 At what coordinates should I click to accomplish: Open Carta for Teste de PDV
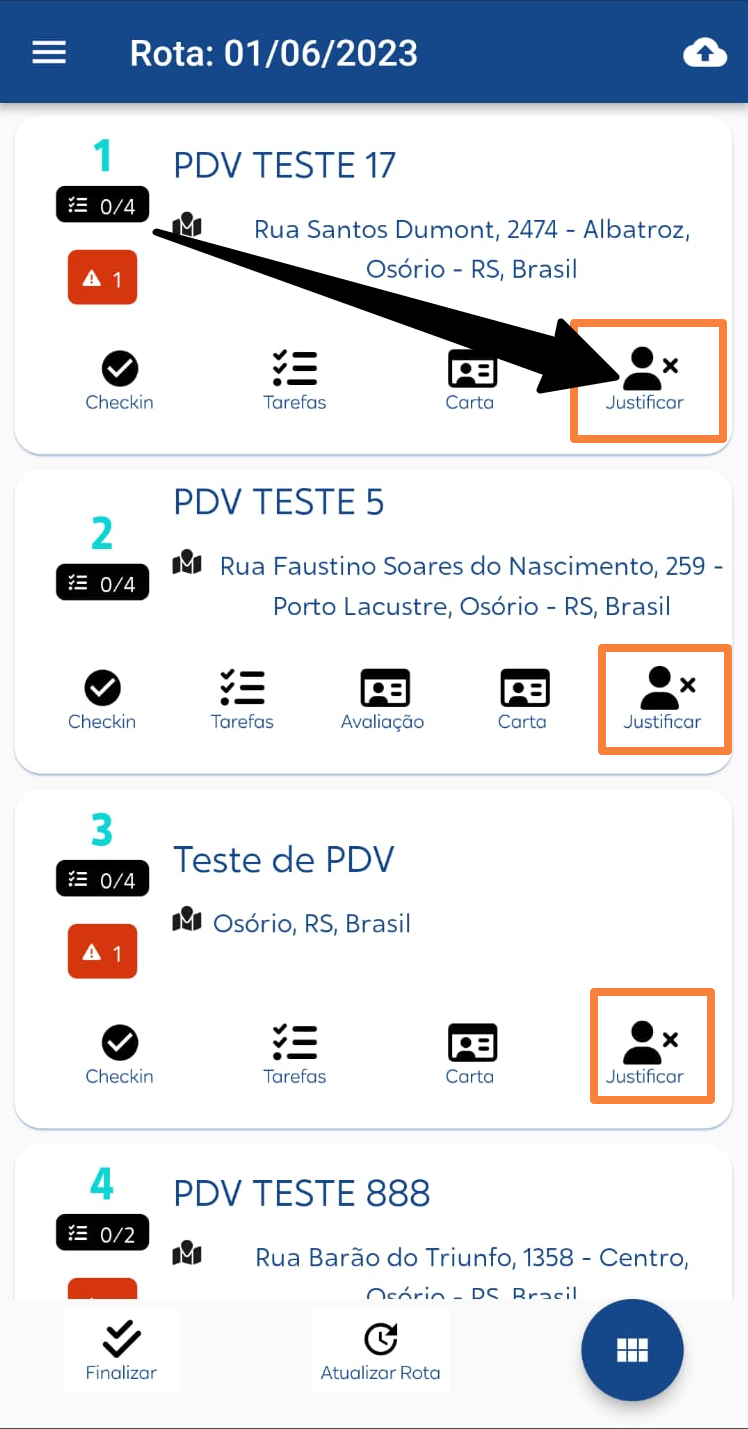pos(470,1056)
